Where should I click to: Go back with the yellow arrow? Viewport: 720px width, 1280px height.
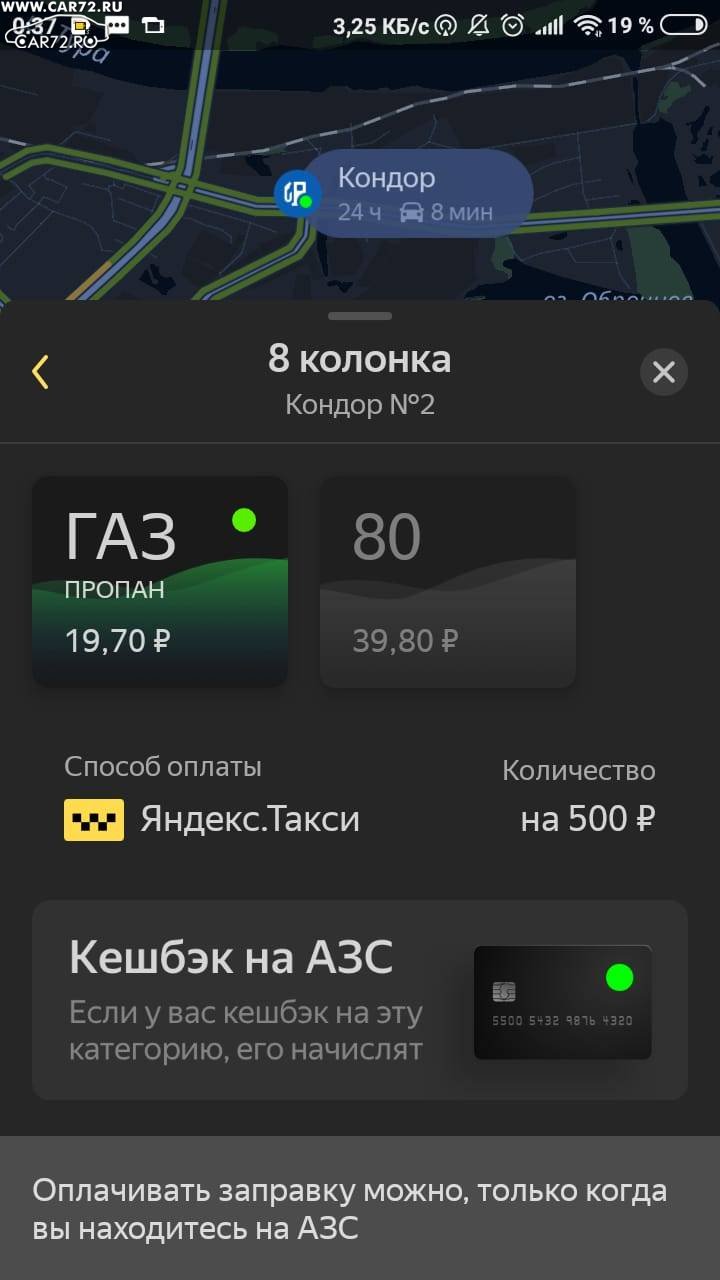(40, 372)
